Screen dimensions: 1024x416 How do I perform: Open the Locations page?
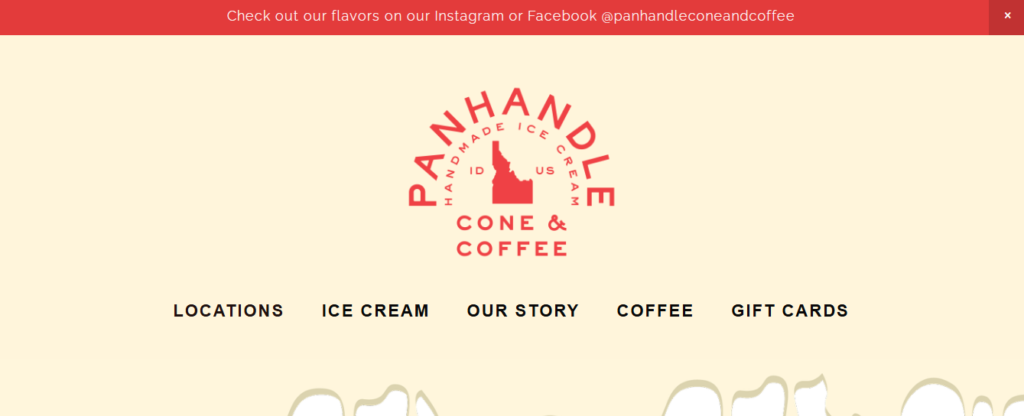click(x=228, y=311)
